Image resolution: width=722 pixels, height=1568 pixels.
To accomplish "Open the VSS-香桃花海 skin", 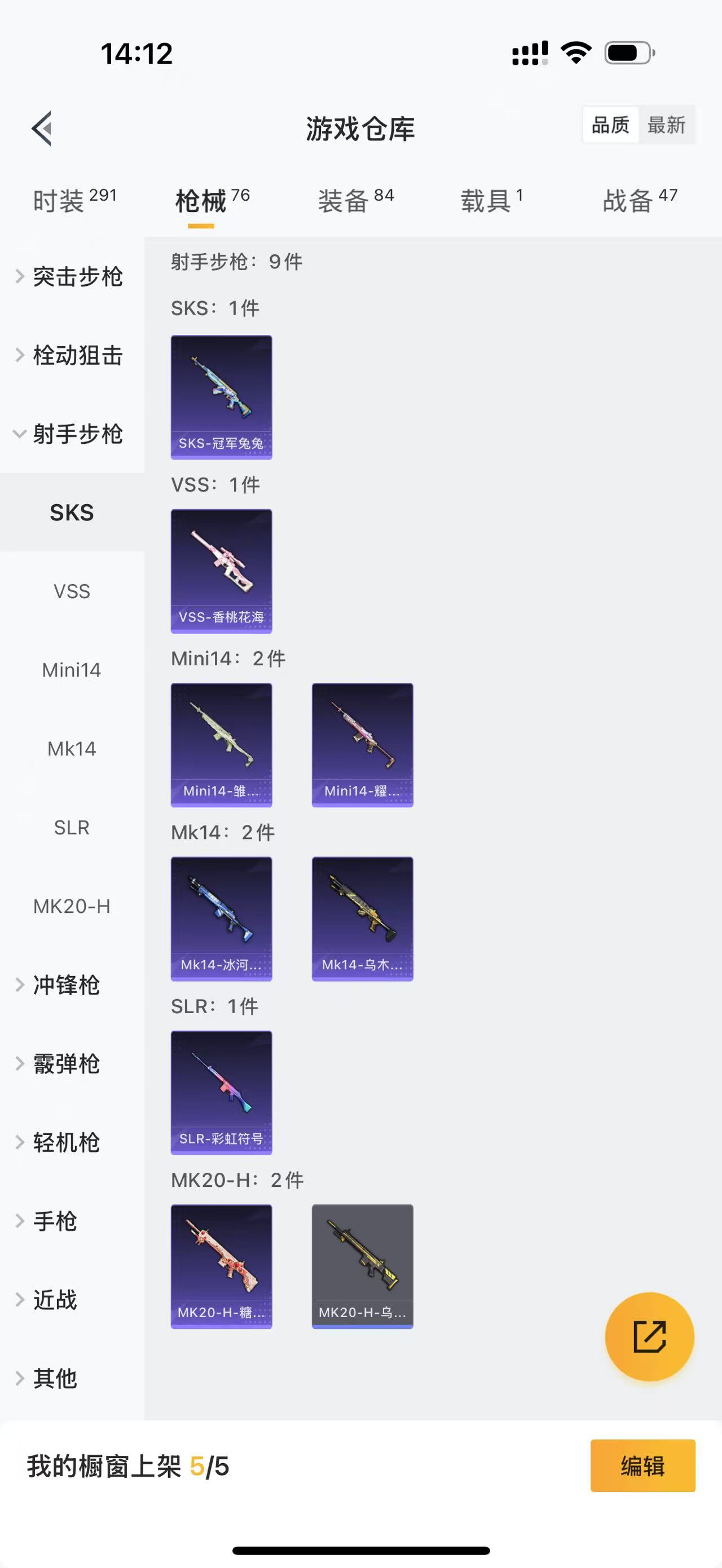I will pyautogui.click(x=222, y=571).
